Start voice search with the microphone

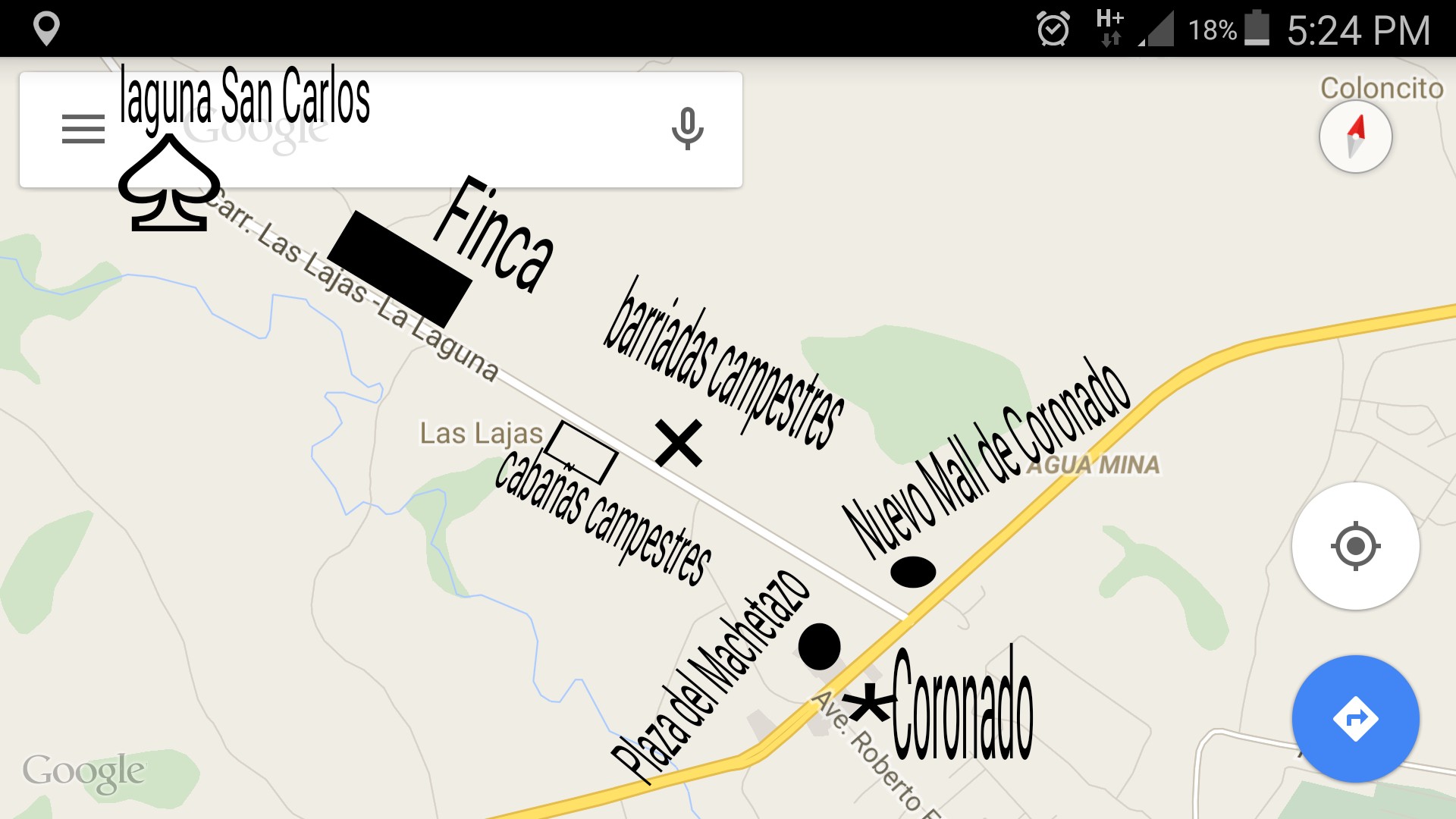(687, 129)
